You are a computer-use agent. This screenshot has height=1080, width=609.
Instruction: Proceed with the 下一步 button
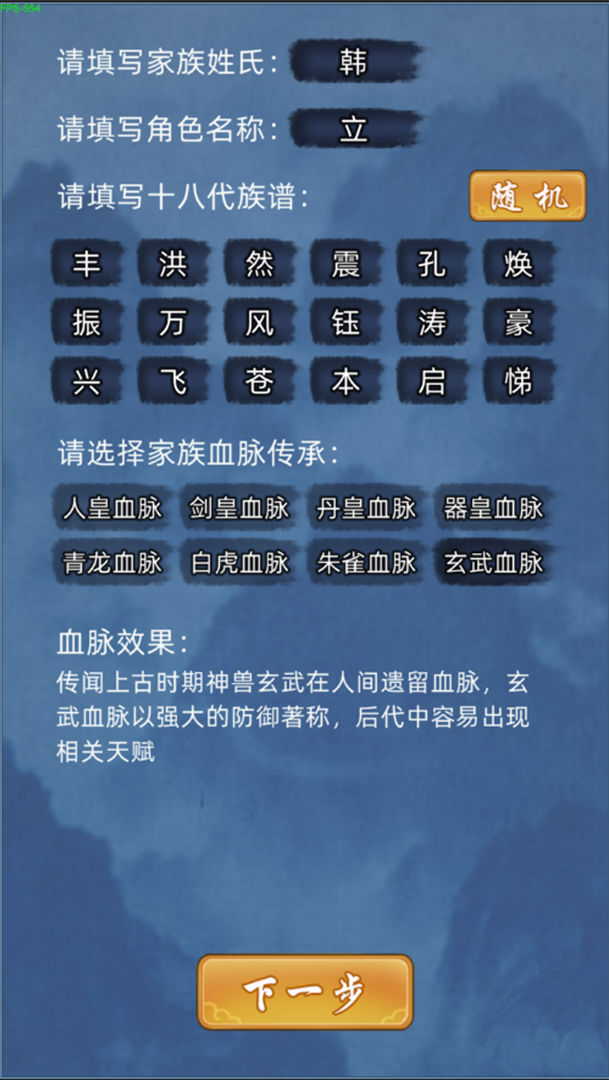[305, 992]
